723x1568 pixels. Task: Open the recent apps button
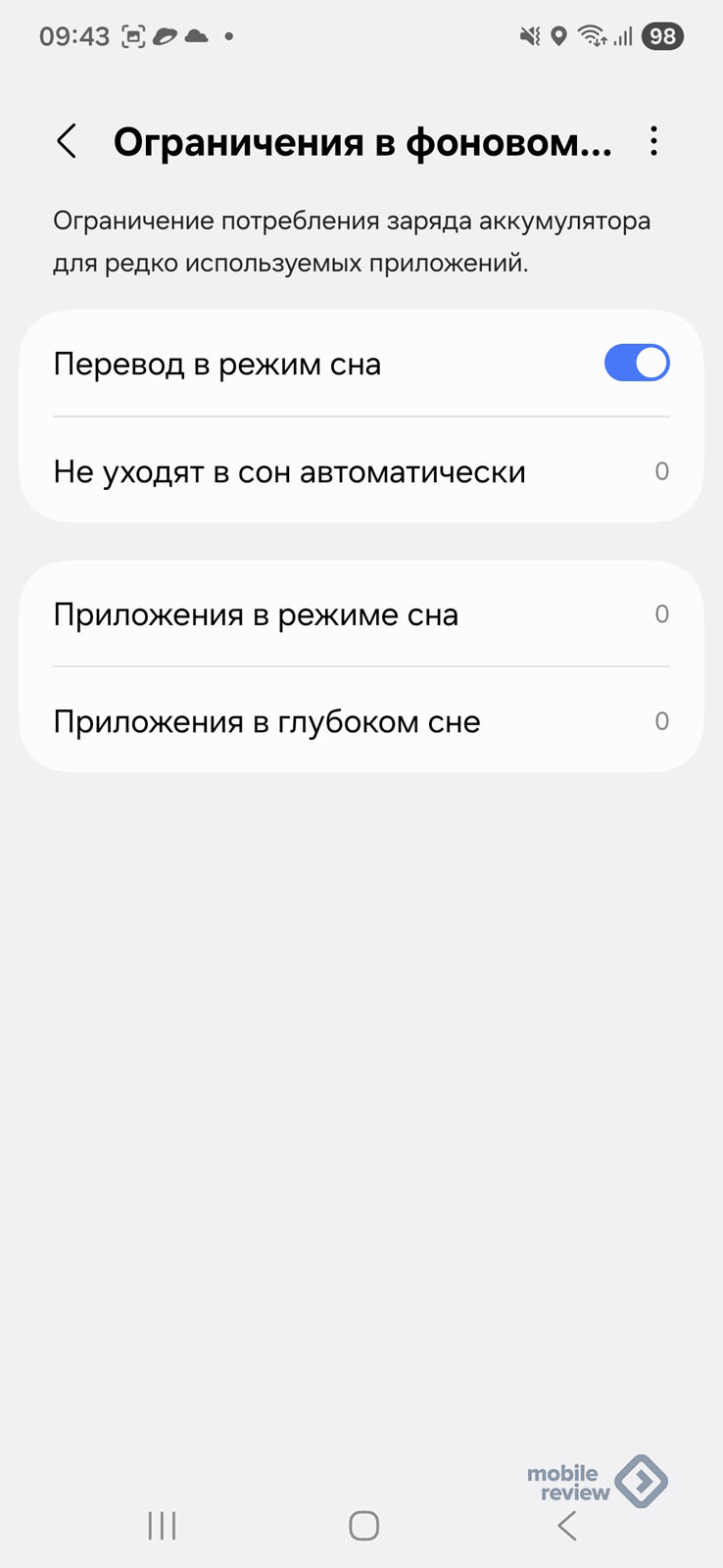coord(162,1525)
